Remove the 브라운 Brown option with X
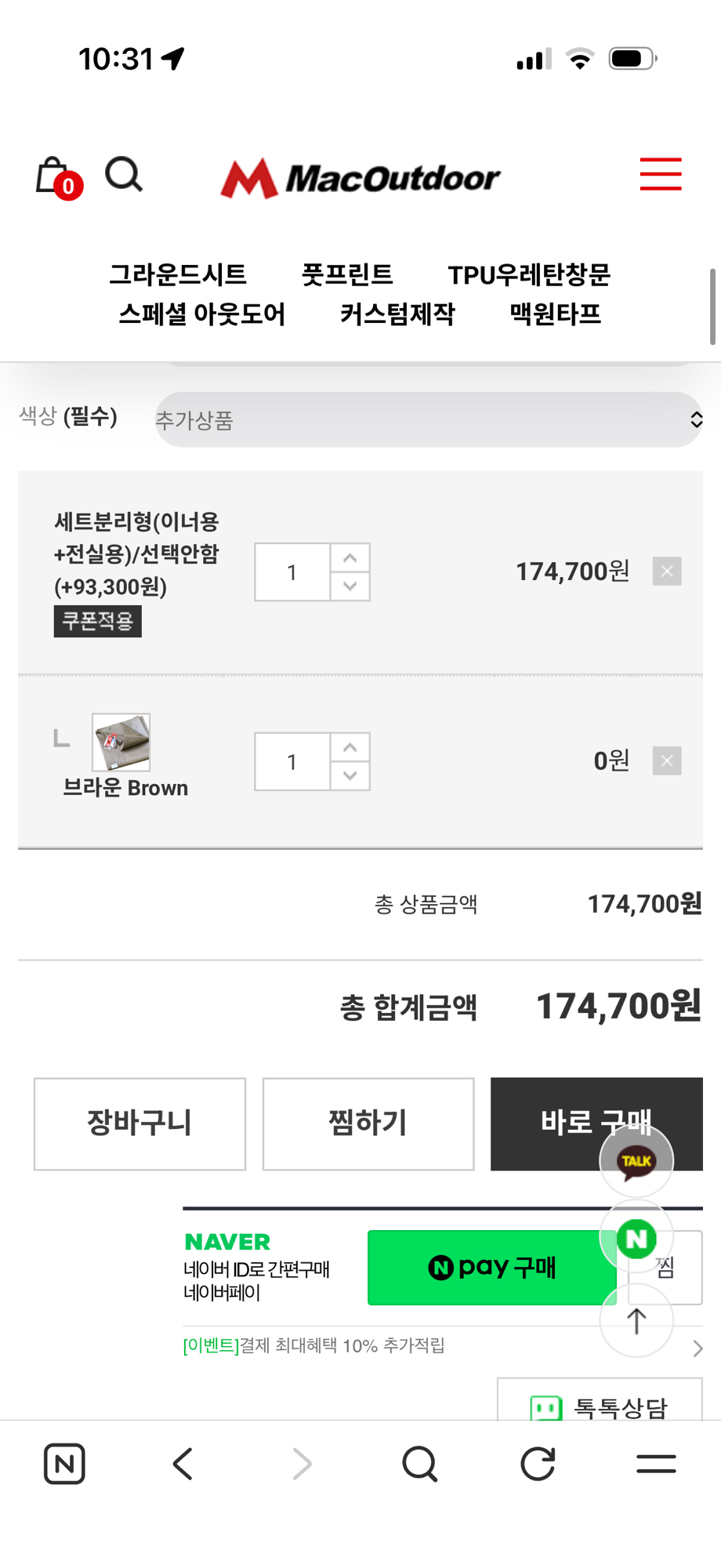Viewport: 721px width, 1568px height. 667,760
